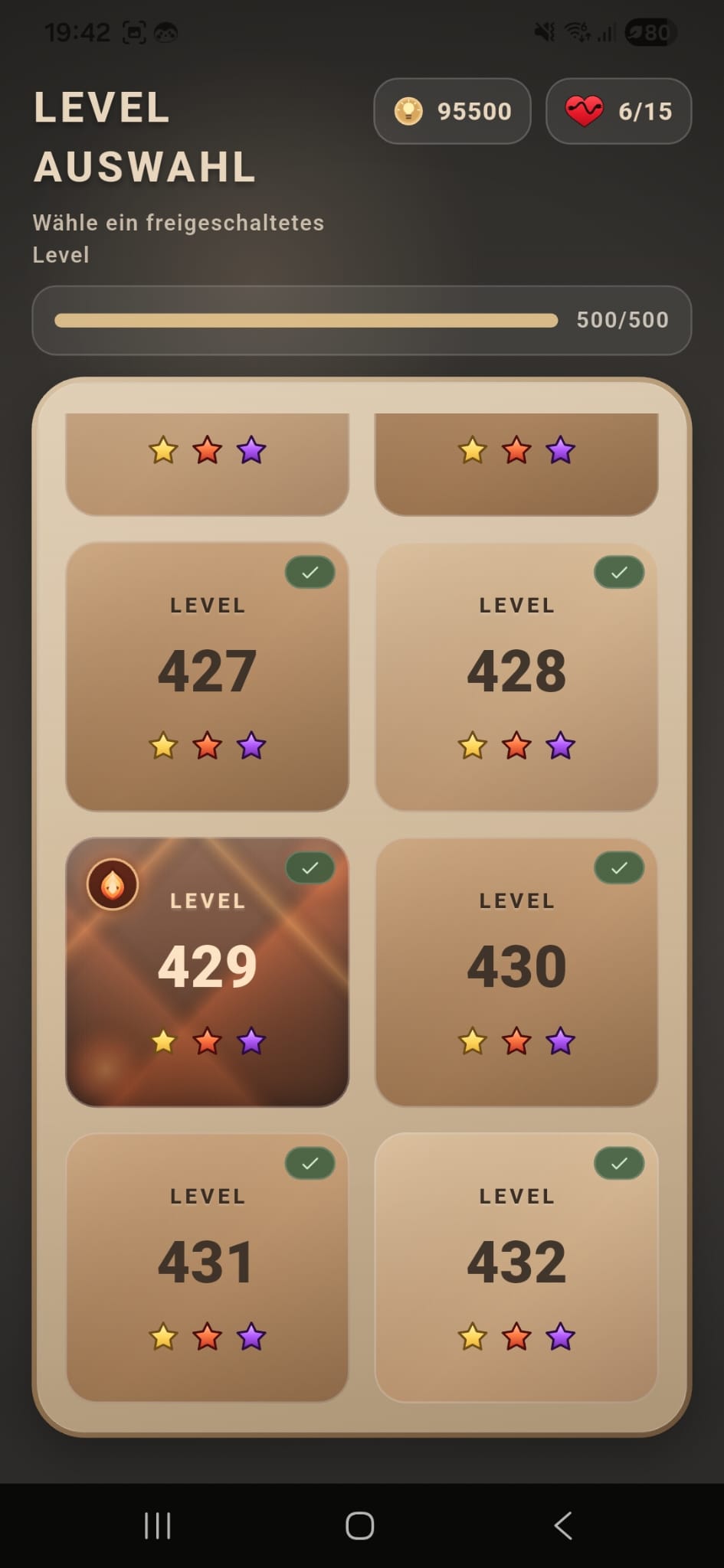The image size is (724, 1568).
Task: Start the highlighted Level 429
Action: click(x=207, y=972)
